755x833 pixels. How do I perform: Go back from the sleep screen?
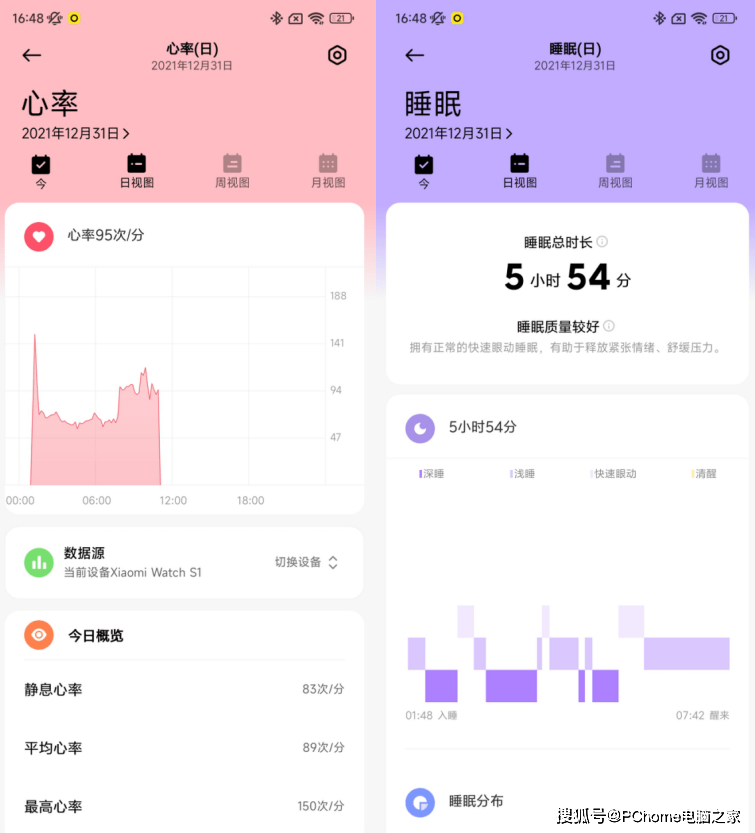[x=415, y=56]
